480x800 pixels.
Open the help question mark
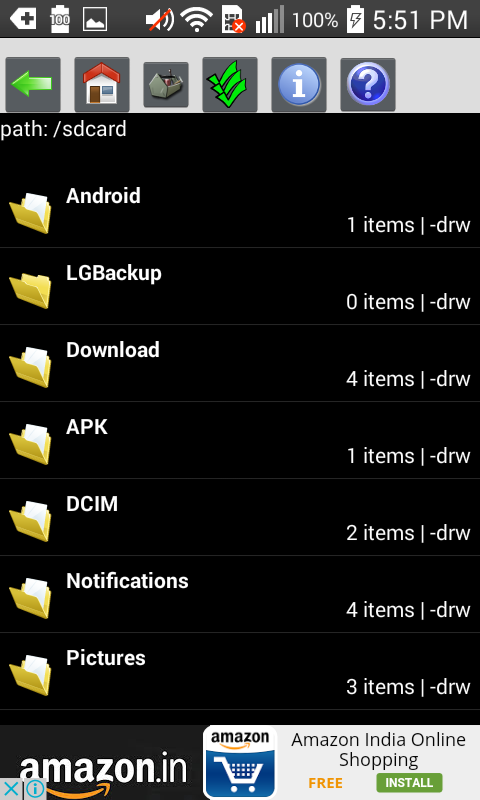point(368,84)
